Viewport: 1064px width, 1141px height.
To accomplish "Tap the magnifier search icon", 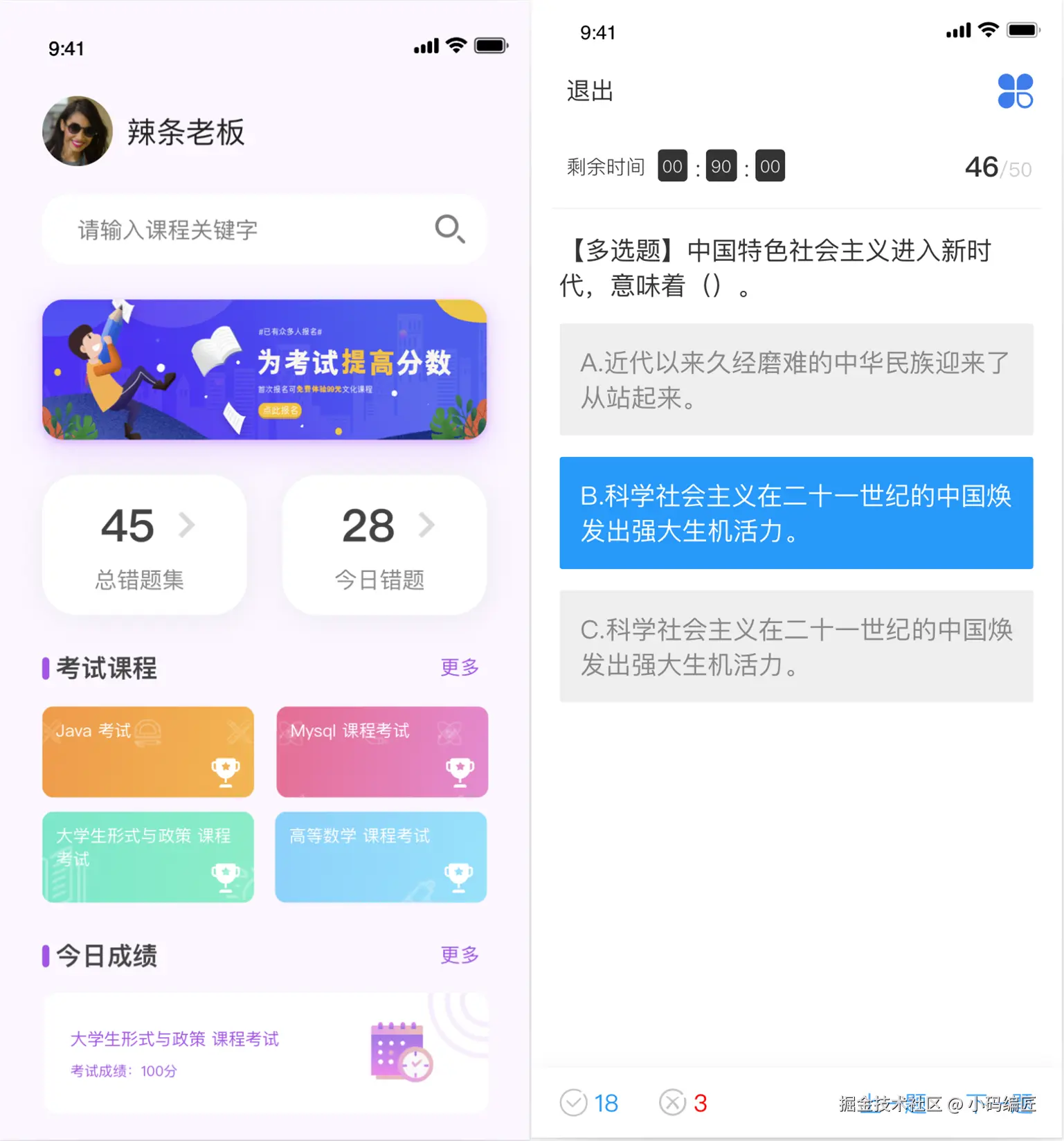I will (x=449, y=229).
